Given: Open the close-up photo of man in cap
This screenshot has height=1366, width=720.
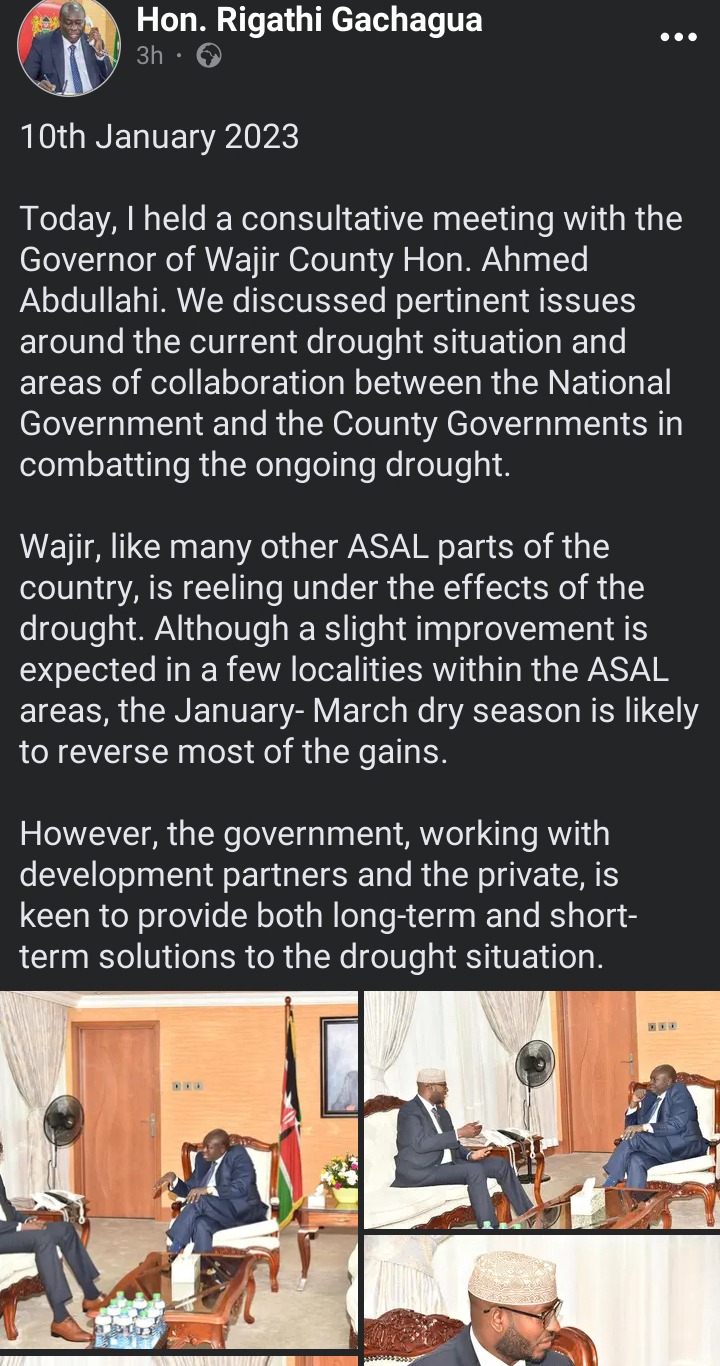Looking at the screenshot, I should click(x=542, y=1301).
